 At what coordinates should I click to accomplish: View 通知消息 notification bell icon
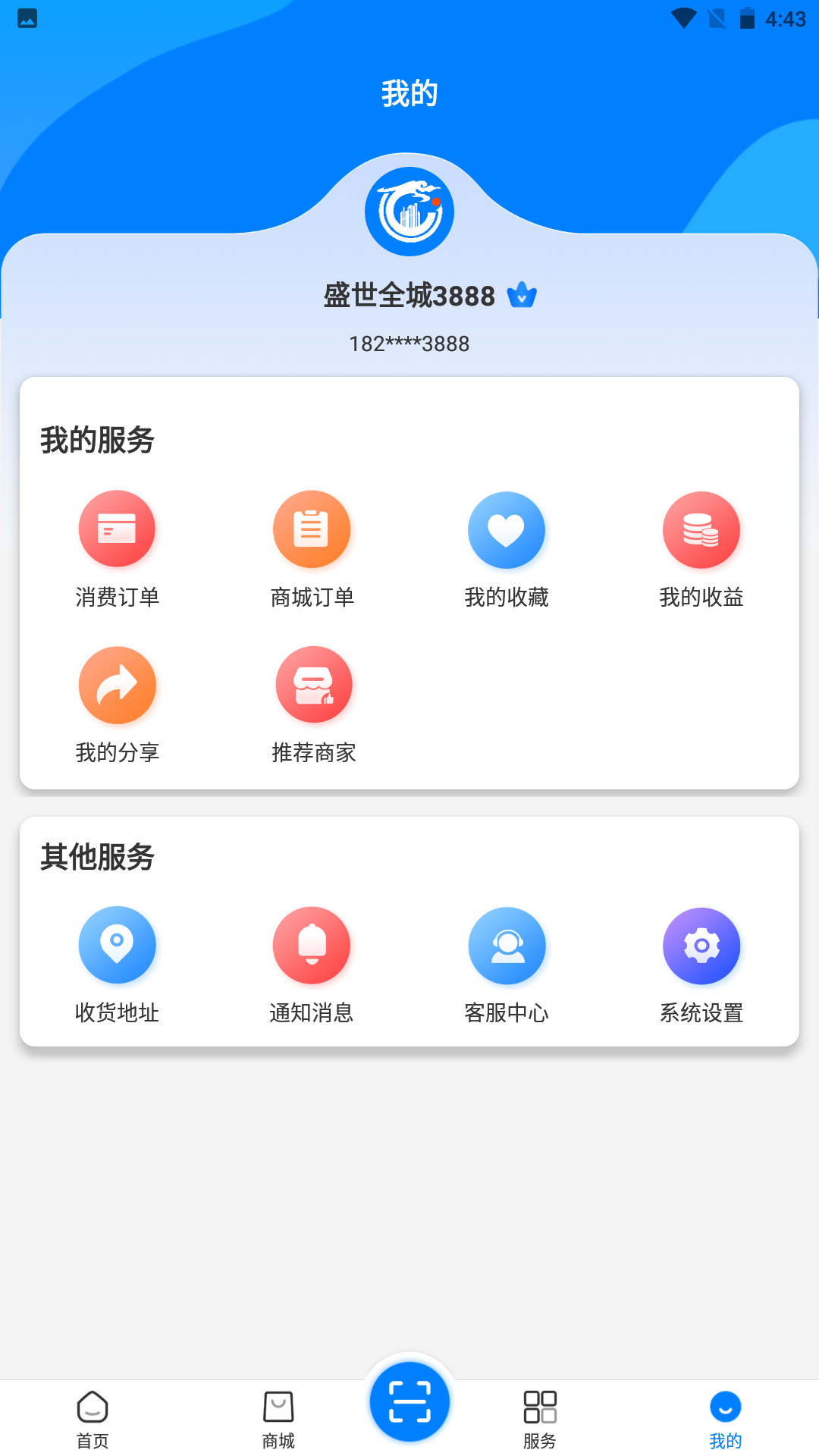pyautogui.click(x=312, y=946)
